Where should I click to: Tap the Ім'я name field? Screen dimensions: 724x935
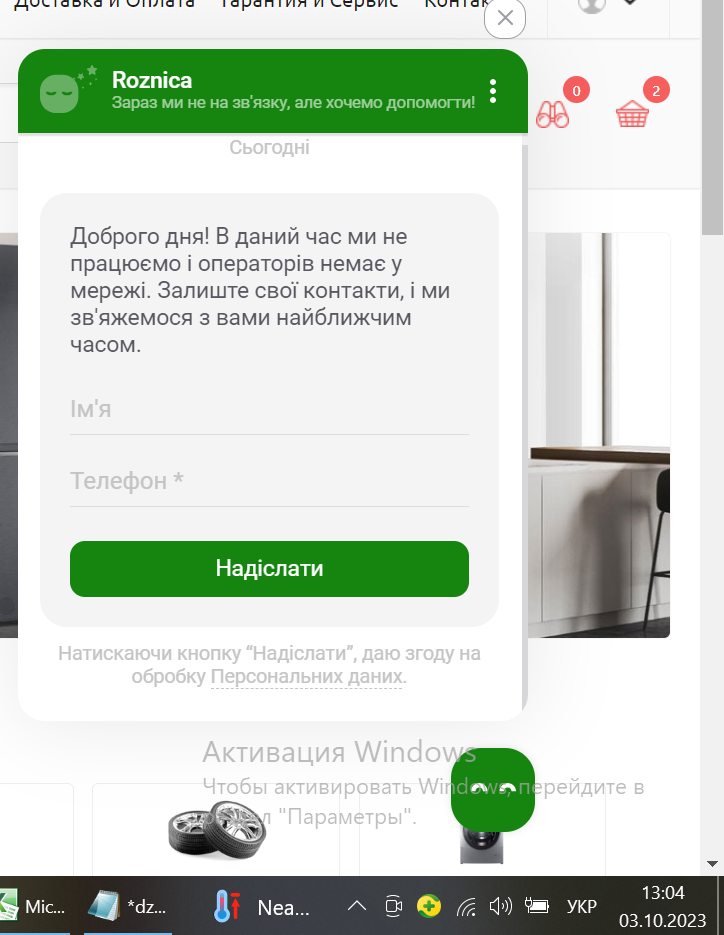point(269,410)
